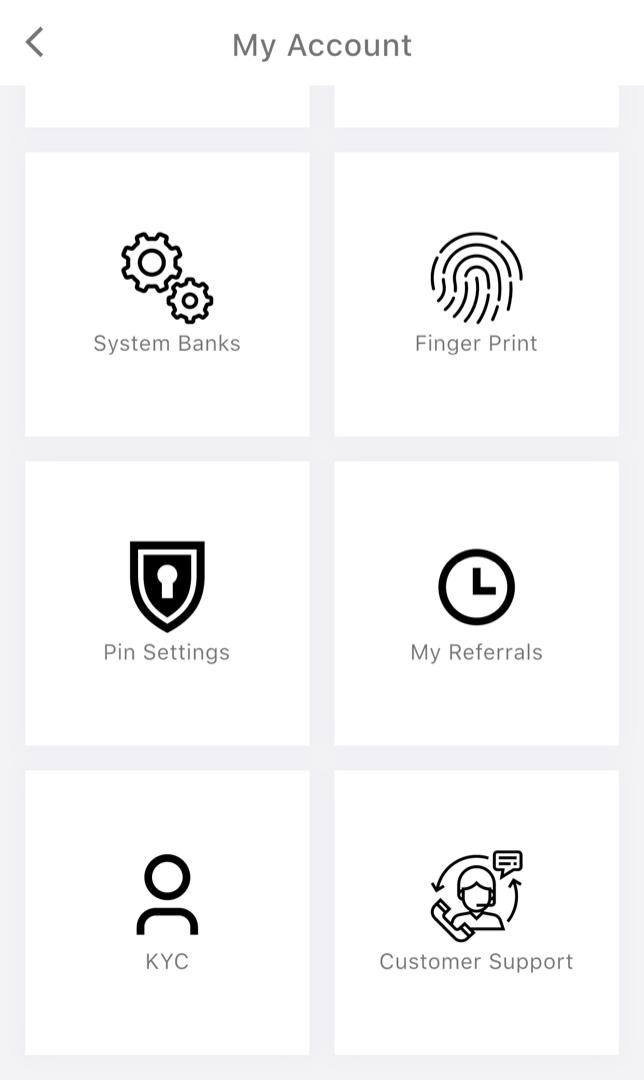Open Finger Print settings

click(x=477, y=294)
